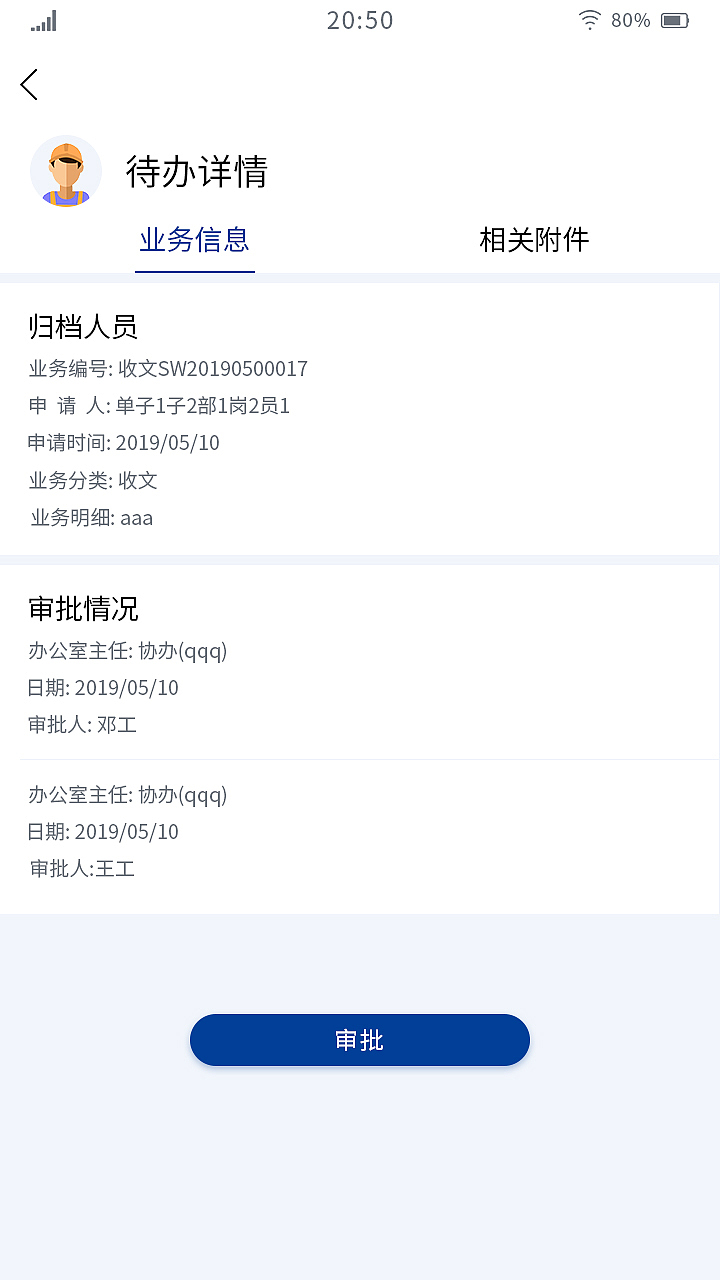Screen dimensions: 720x1280
Task: Switch to the 相关附件 tab
Action: [x=535, y=240]
